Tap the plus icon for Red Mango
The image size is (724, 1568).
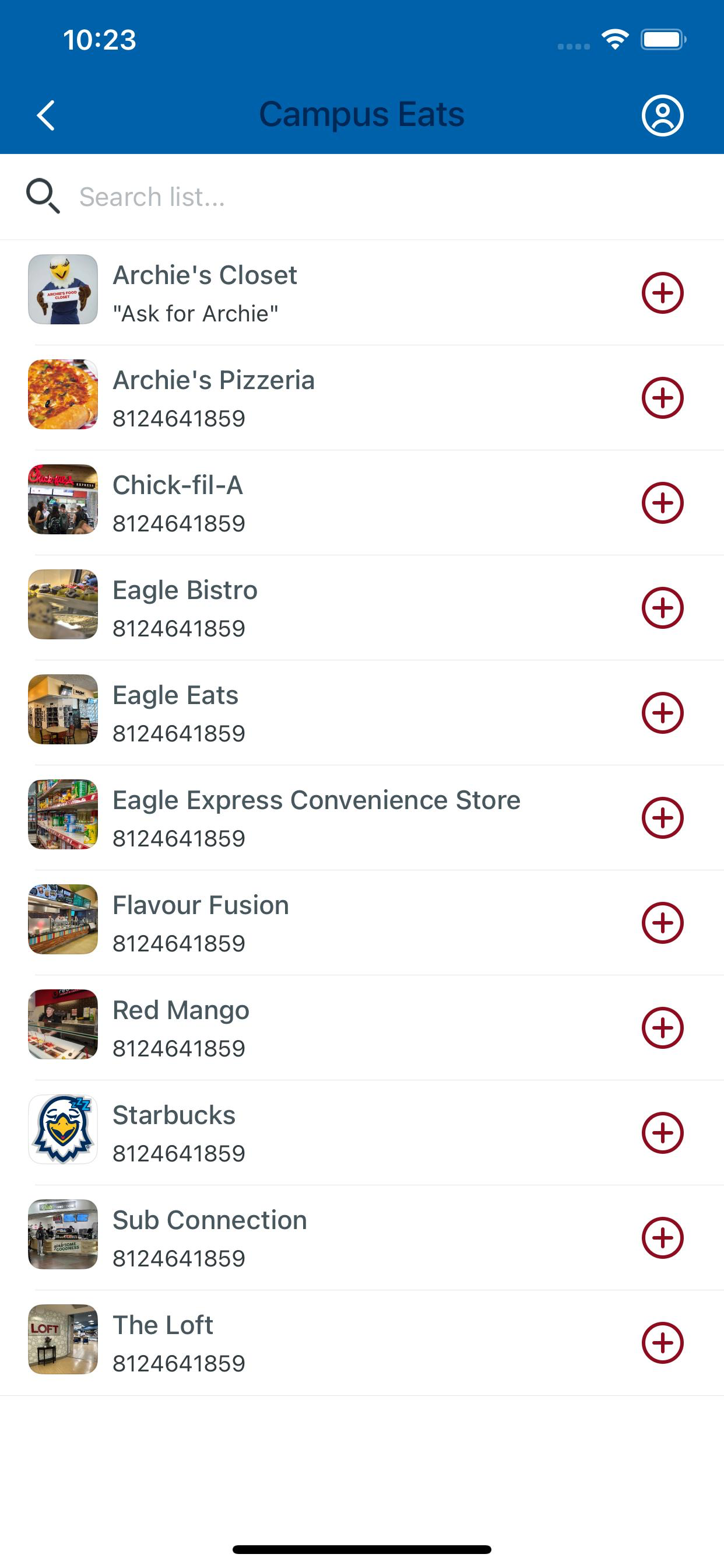tap(663, 1028)
